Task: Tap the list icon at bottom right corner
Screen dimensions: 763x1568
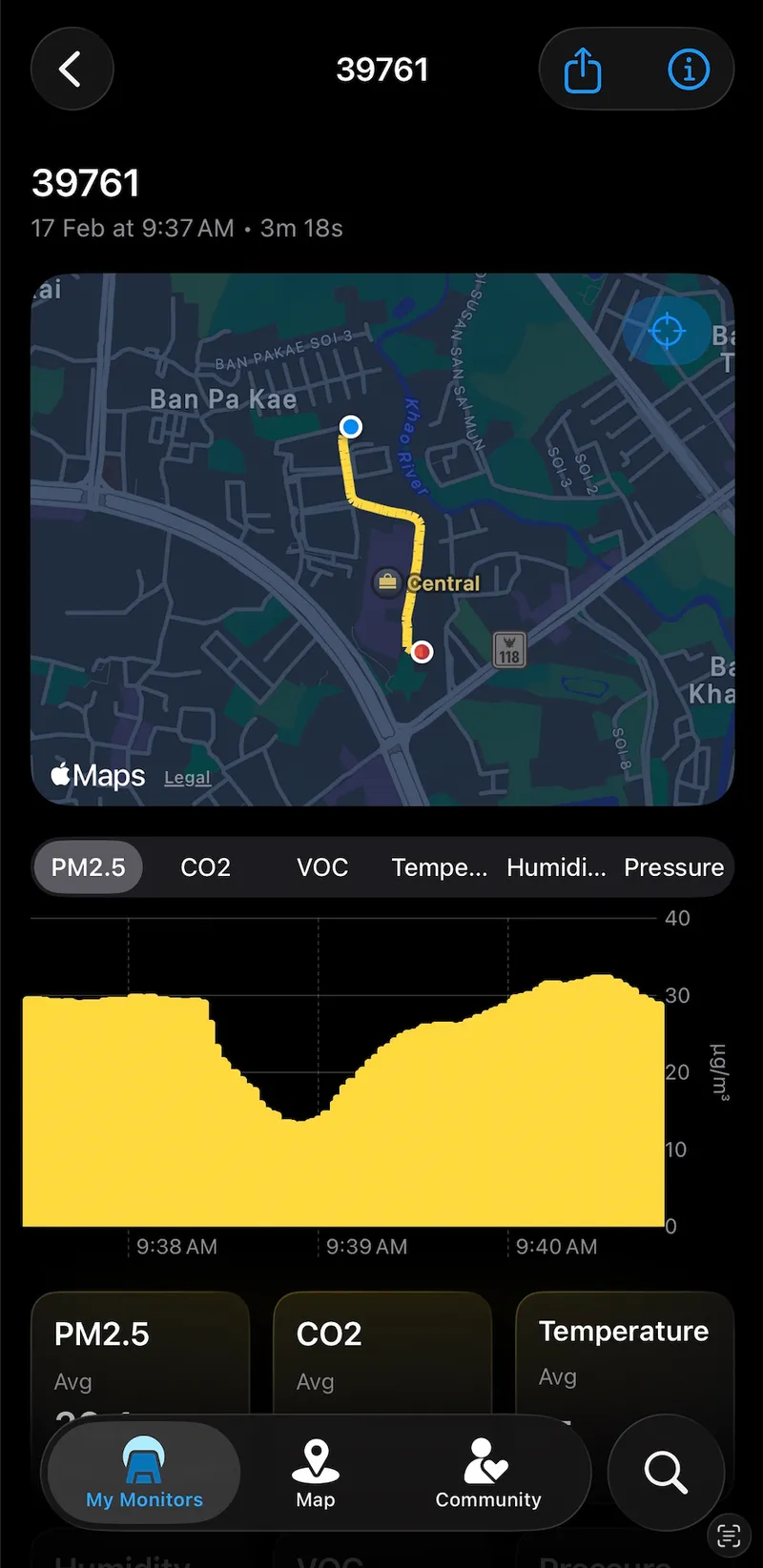Action: point(728,1537)
